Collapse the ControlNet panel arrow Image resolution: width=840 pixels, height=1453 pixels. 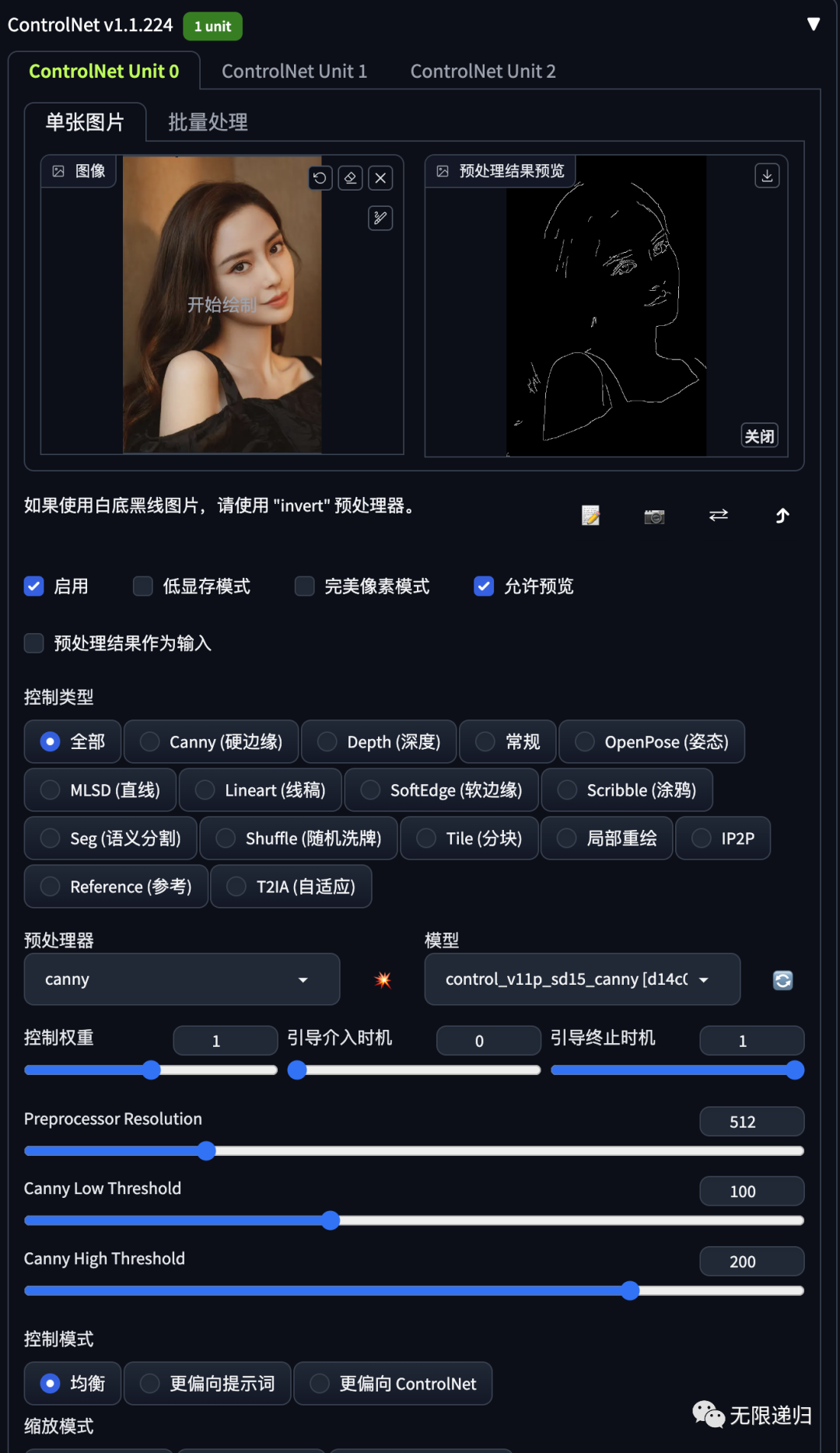(814, 24)
